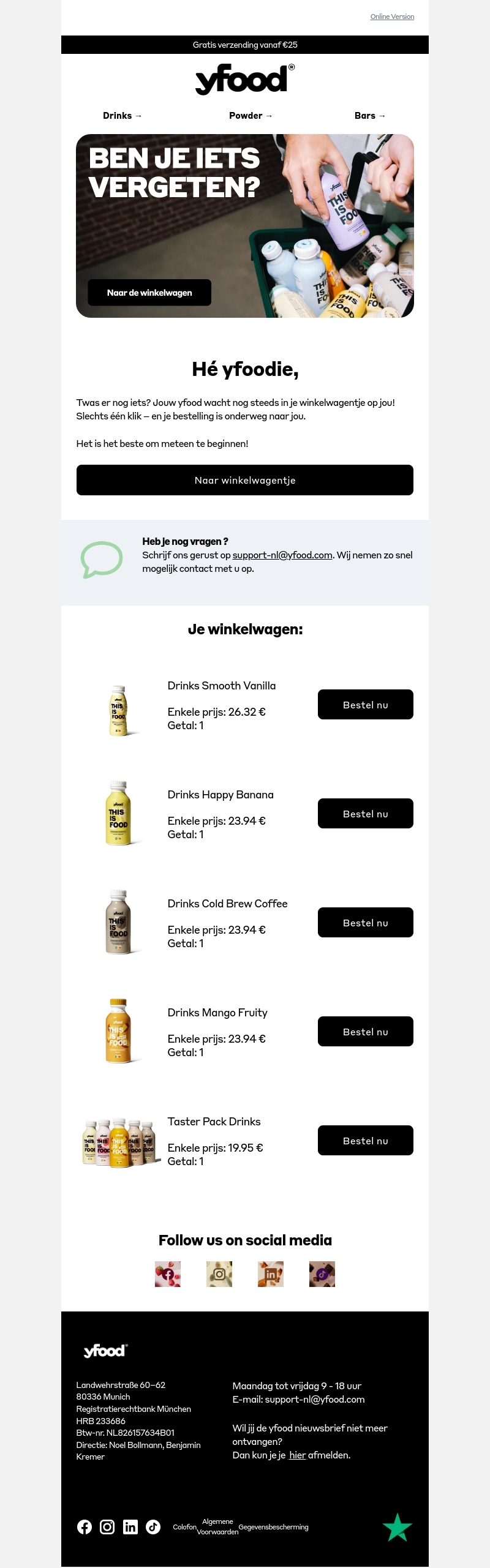The height and width of the screenshot is (1568, 490).
Task: Email support-nl@yfood.com via the underlined link
Action: [282, 555]
